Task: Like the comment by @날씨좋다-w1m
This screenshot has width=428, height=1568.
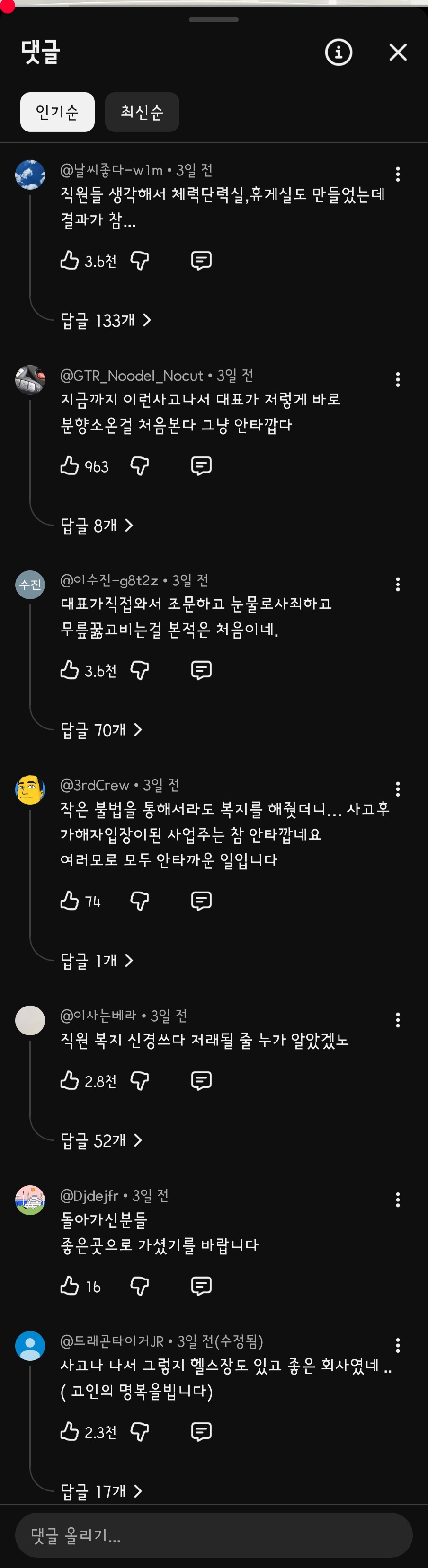Action: click(70, 261)
